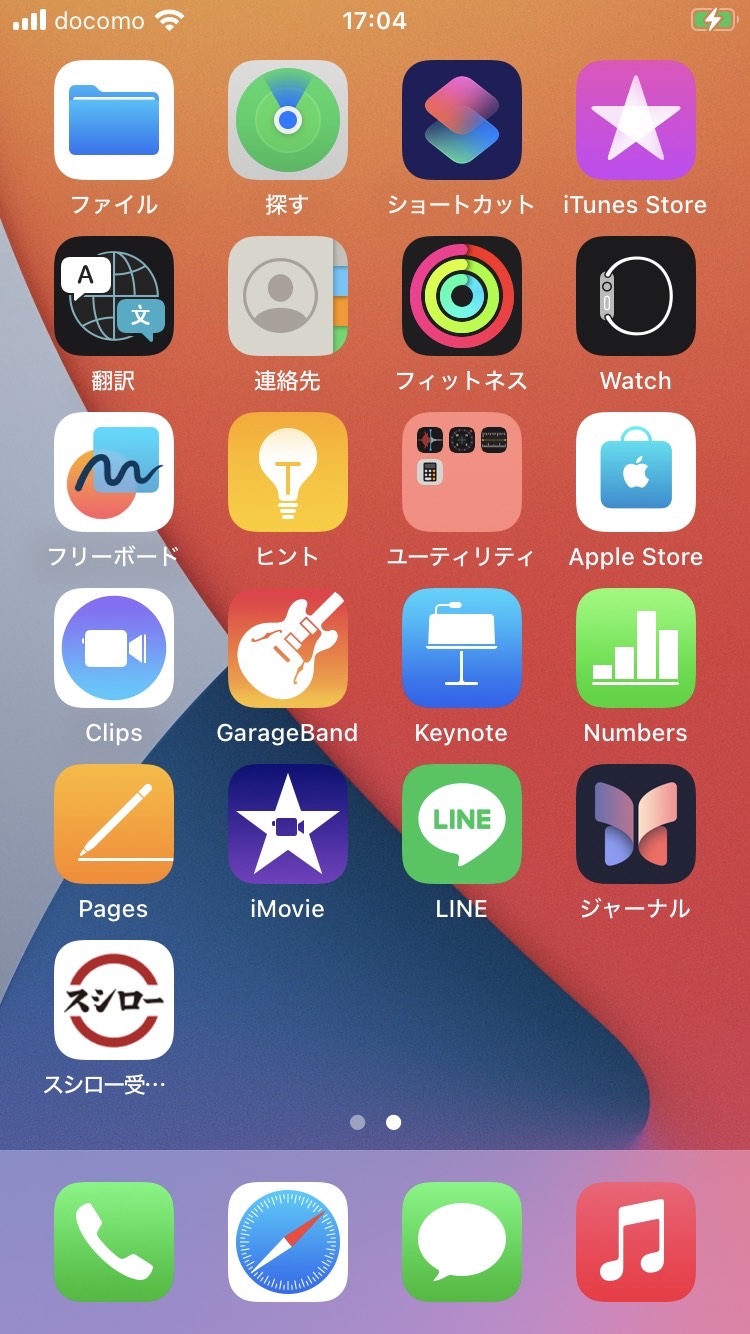This screenshot has width=750, height=1334.
Task: Open the ショートカット (Shortcuts) app
Action: (x=461, y=120)
